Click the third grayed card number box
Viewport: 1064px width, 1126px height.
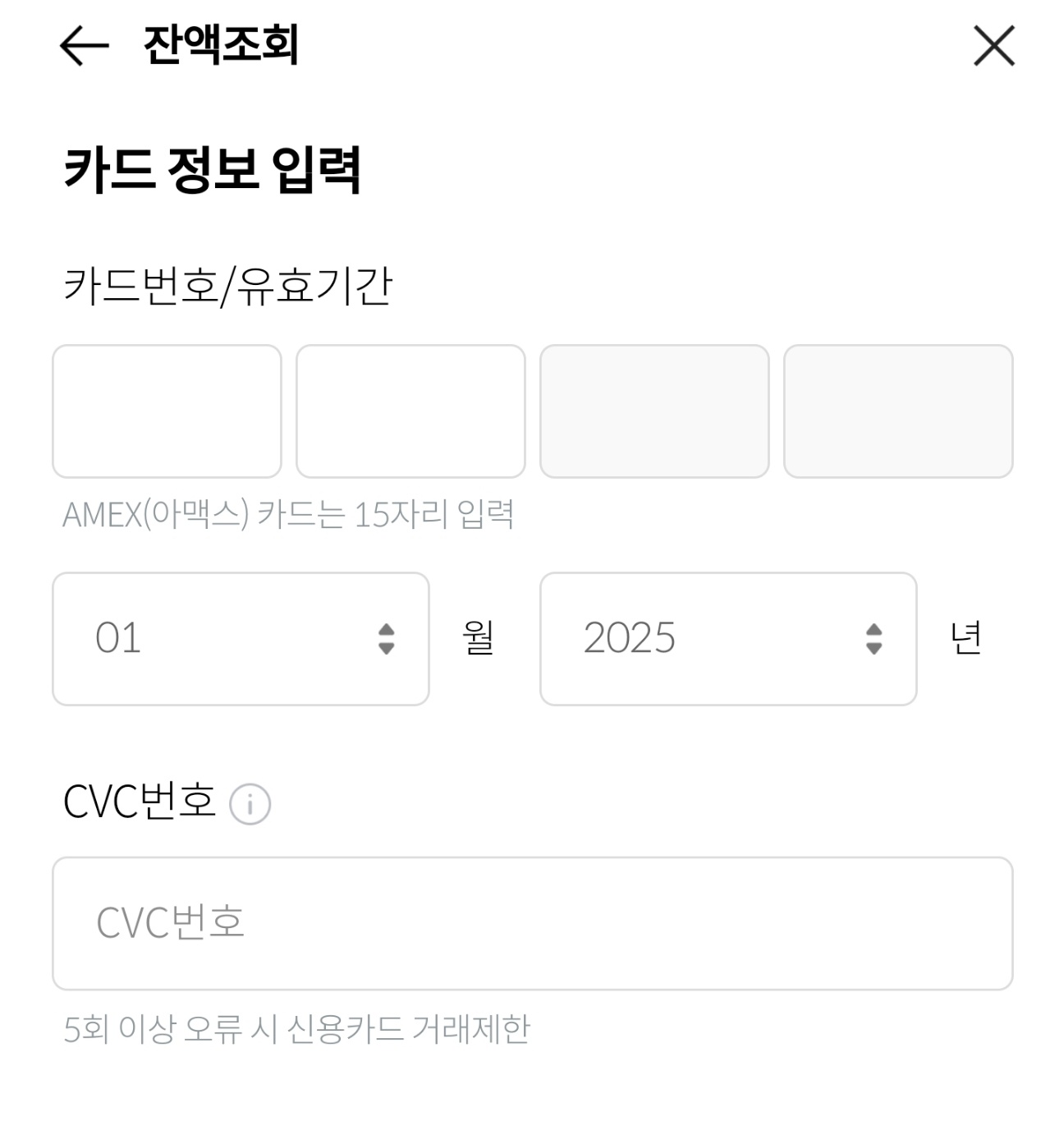pyautogui.click(x=655, y=410)
